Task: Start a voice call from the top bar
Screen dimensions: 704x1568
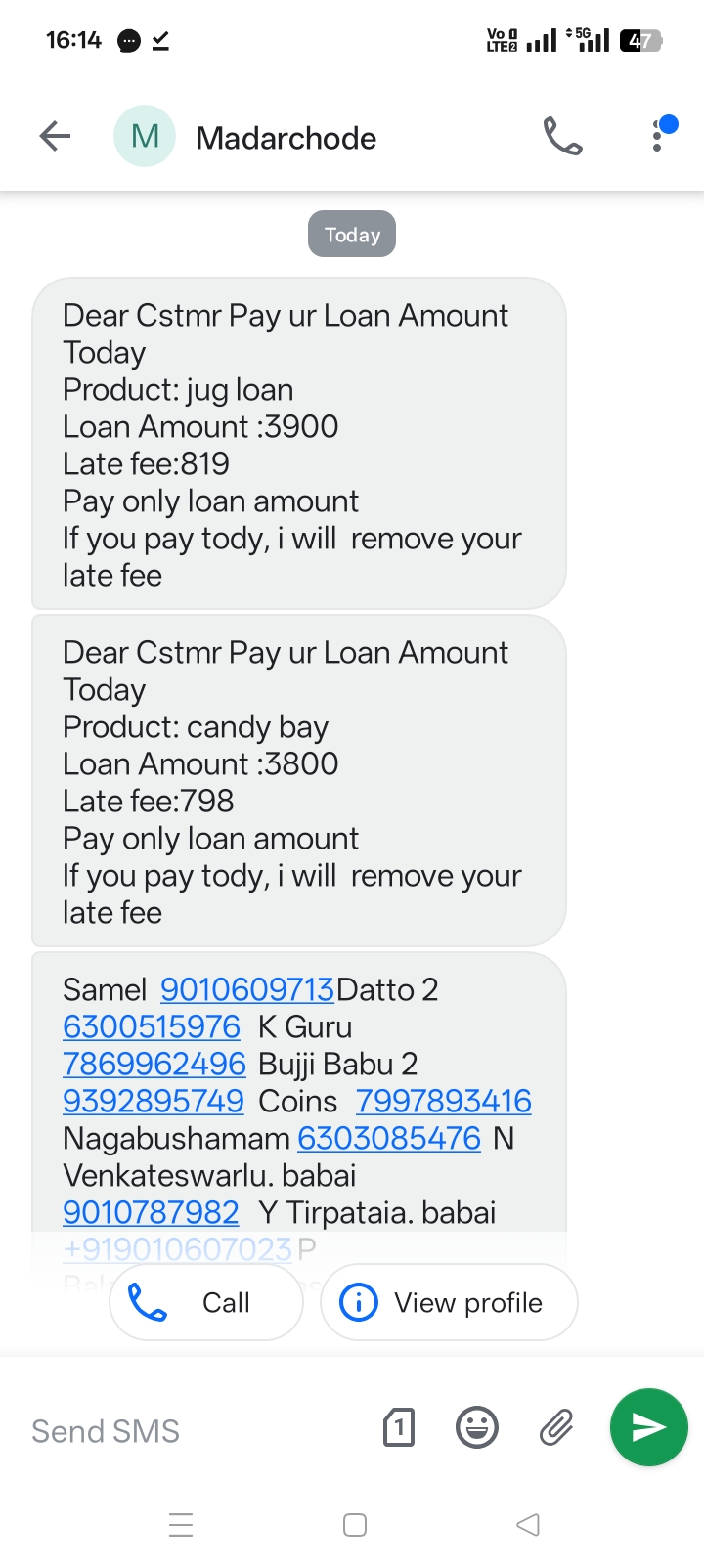Action: 562,137
